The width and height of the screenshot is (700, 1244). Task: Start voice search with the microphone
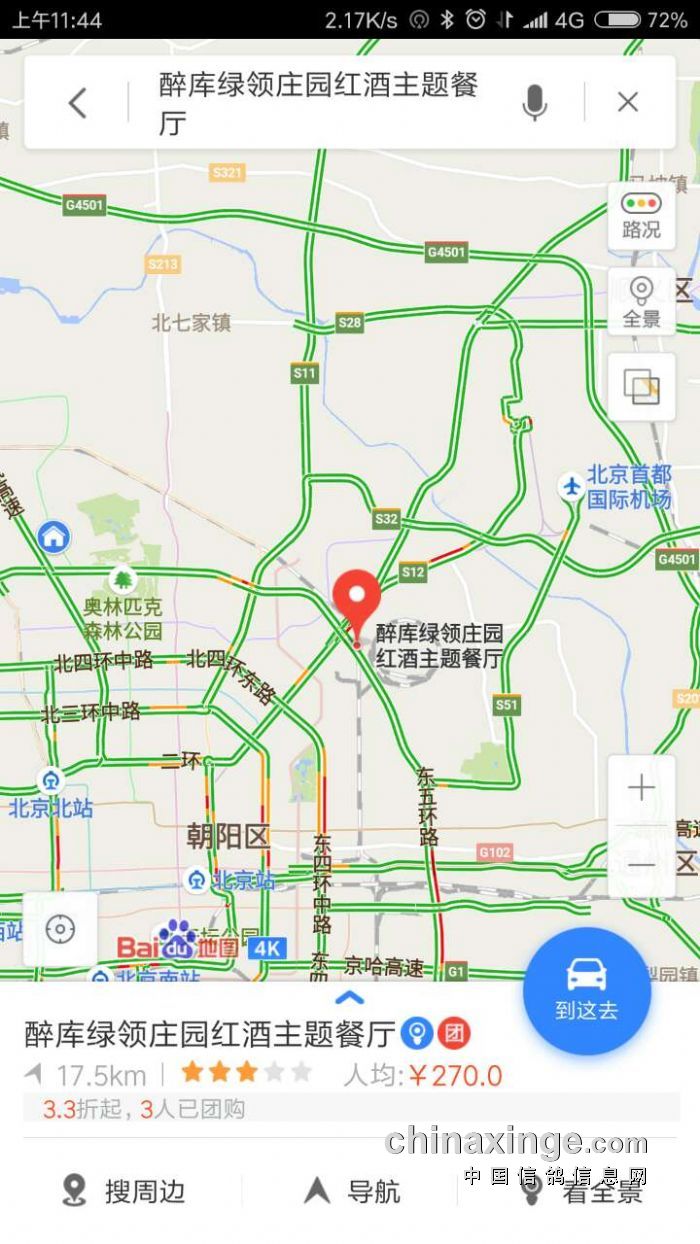point(535,102)
